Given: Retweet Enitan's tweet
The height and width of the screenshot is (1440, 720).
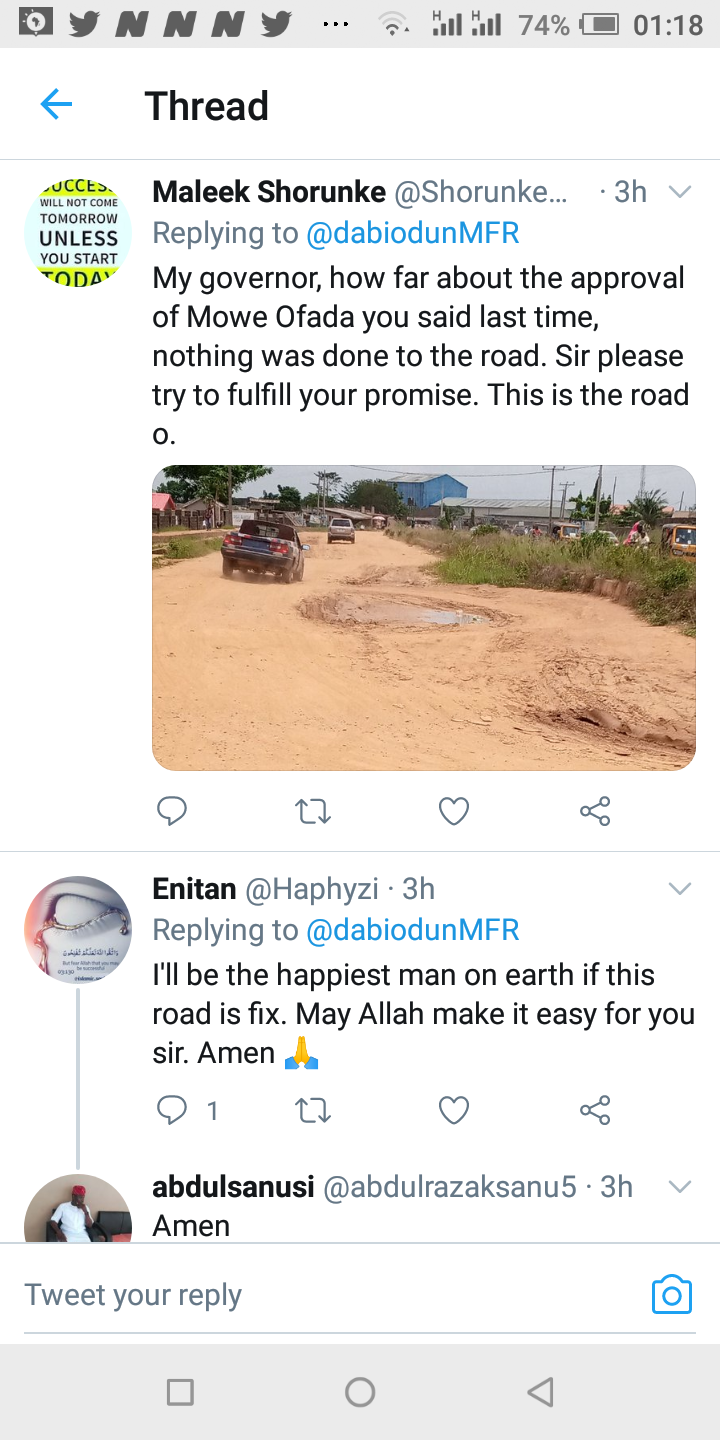Looking at the screenshot, I should pyautogui.click(x=313, y=1109).
